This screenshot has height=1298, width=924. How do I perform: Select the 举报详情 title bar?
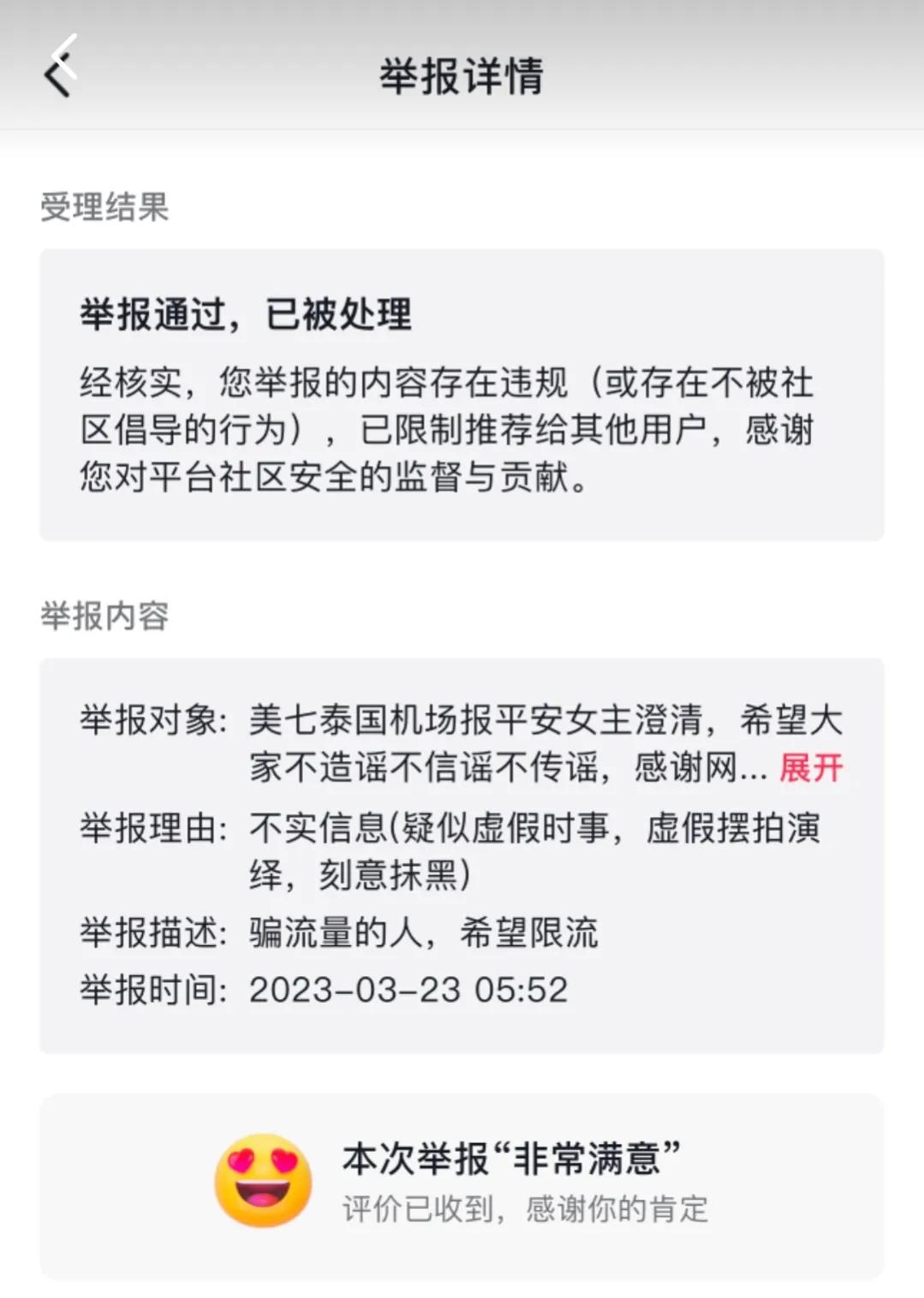point(462,75)
